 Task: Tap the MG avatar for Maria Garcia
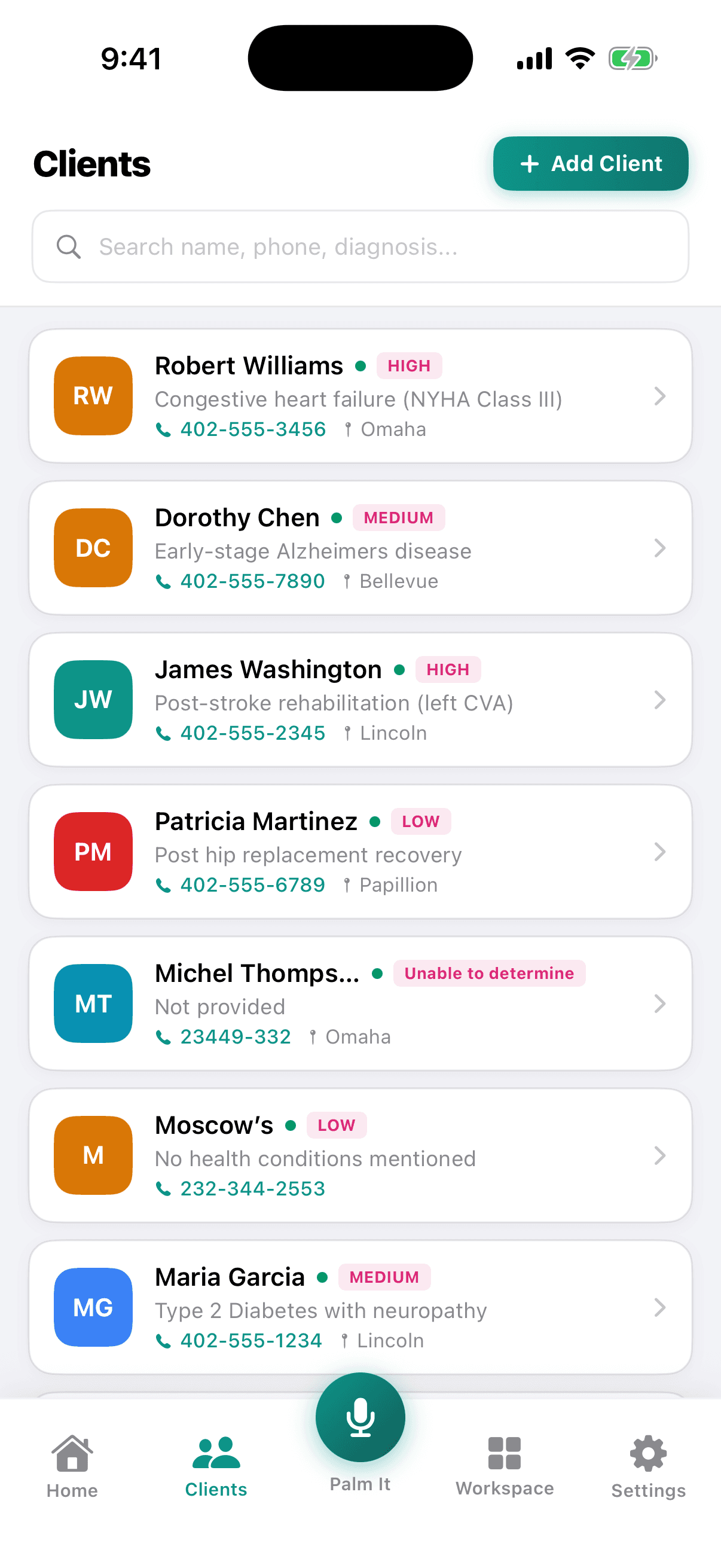pos(93,1308)
